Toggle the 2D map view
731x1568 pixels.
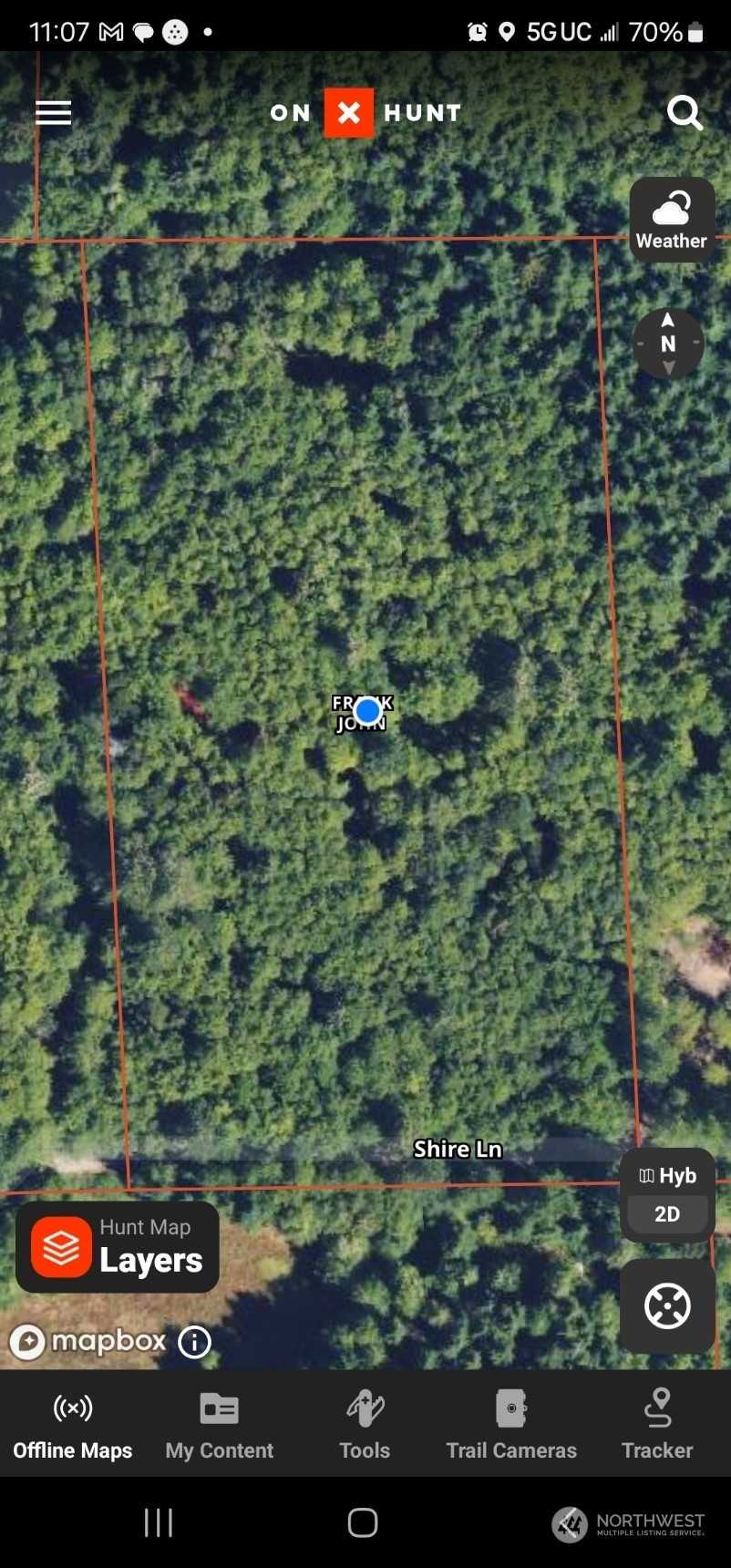(667, 1214)
